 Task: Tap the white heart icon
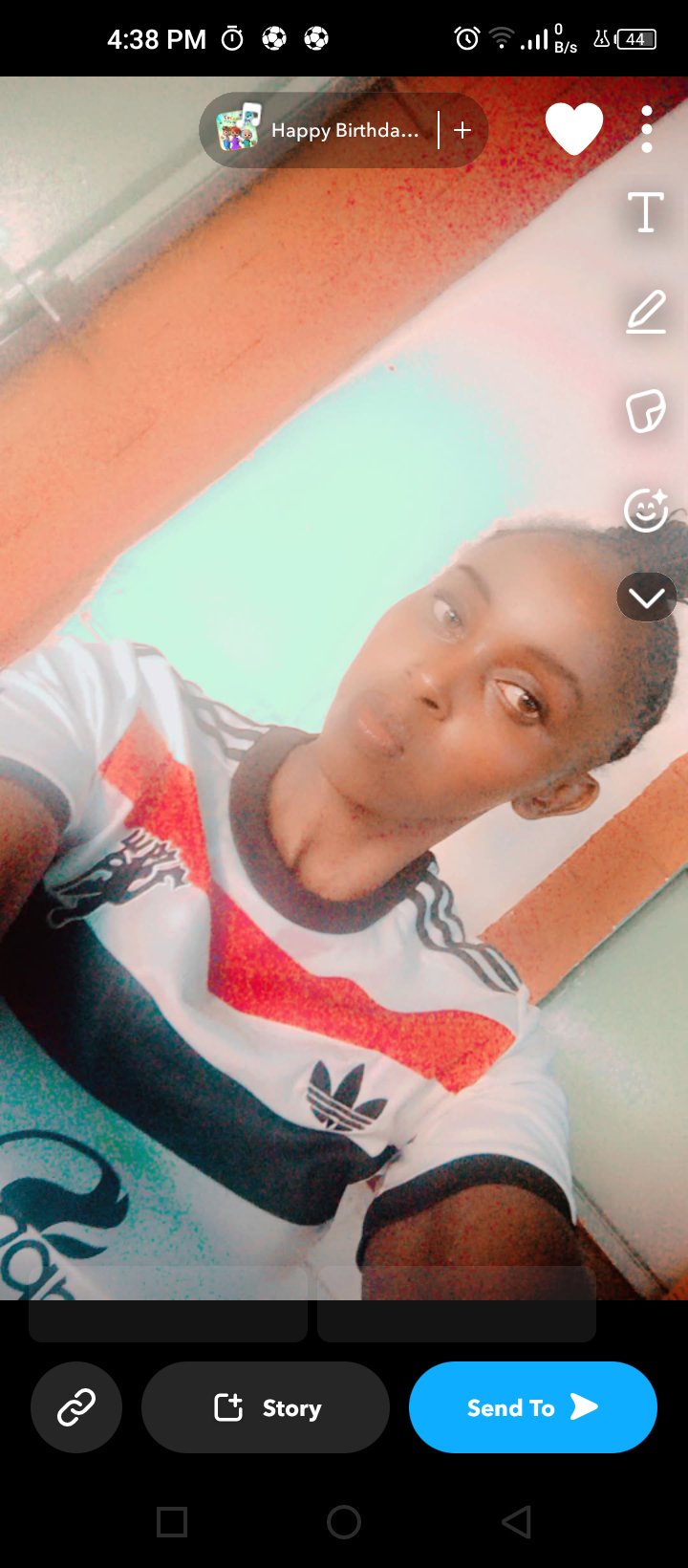(x=574, y=129)
